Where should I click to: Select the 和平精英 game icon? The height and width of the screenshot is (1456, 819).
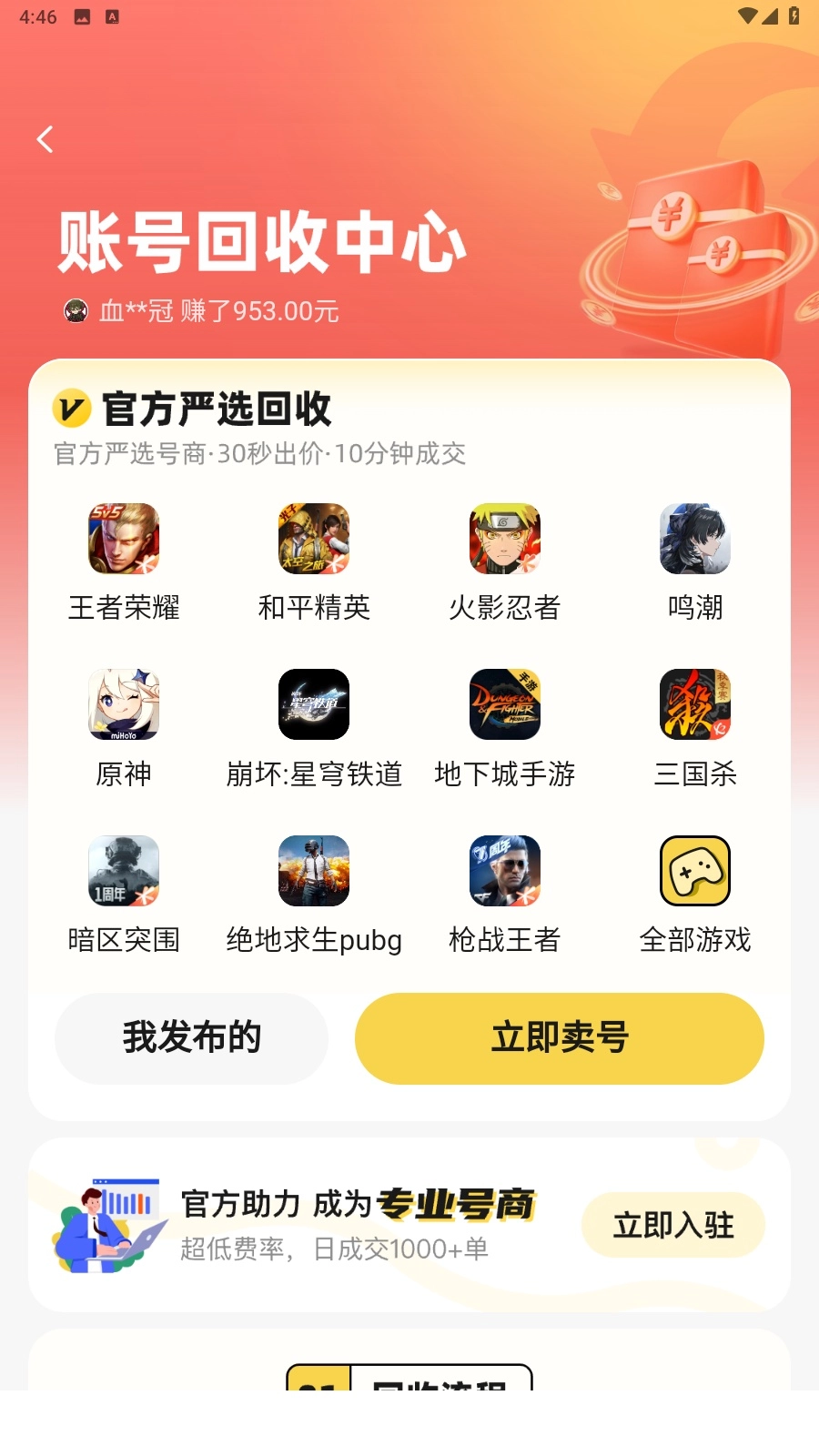point(314,539)
